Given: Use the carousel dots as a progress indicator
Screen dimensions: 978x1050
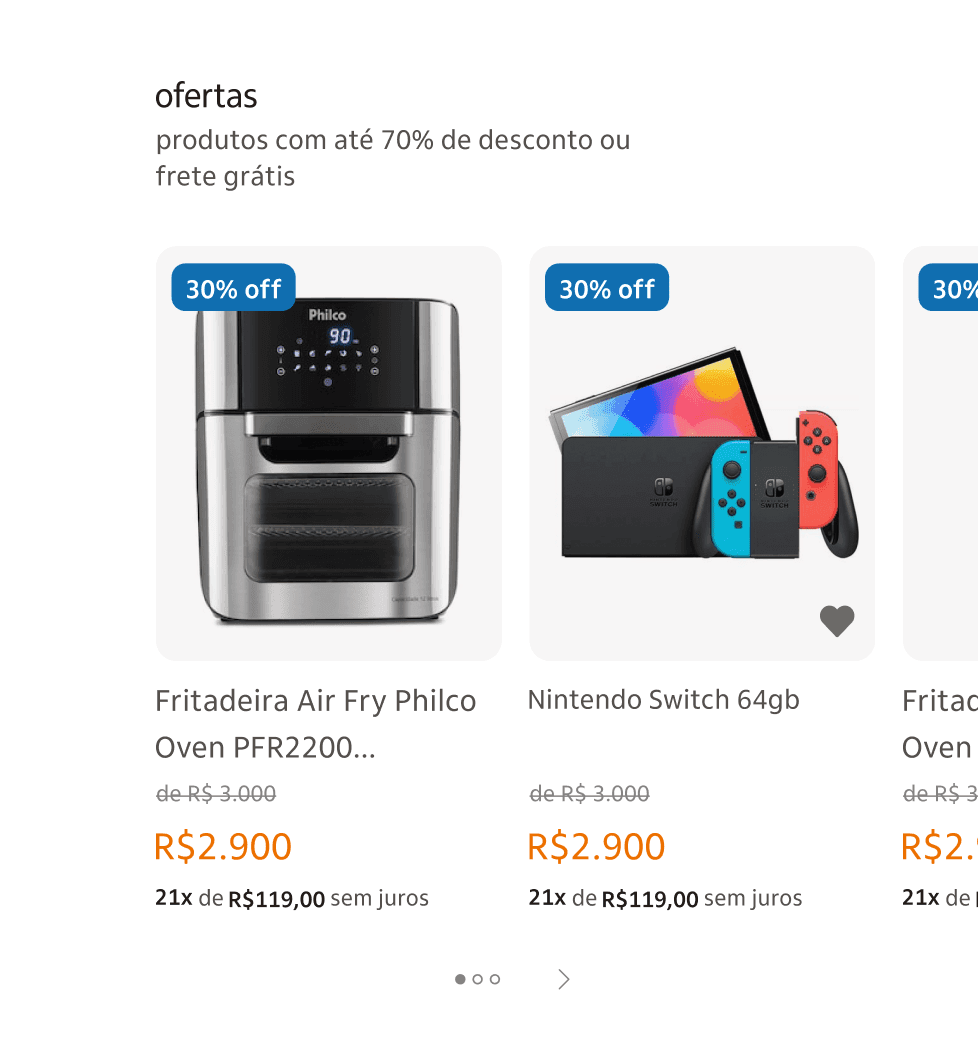Looking at the screenshot, I should tap(478, 979).
